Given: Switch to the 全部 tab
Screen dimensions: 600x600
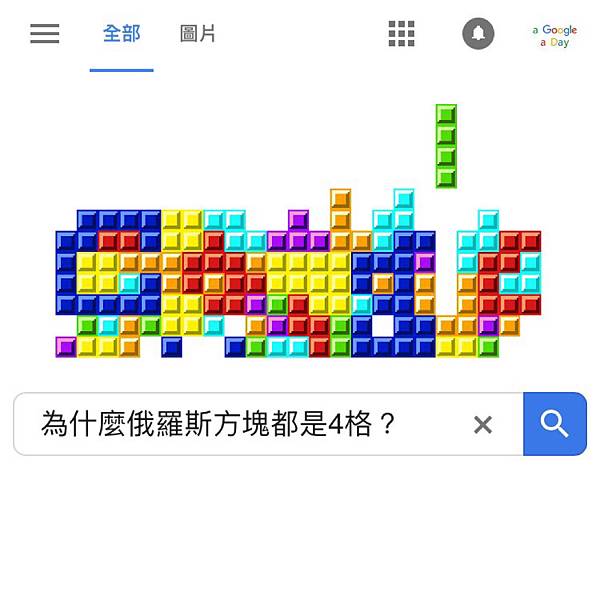Looking at the screenshot, I should tap(121, 34).
